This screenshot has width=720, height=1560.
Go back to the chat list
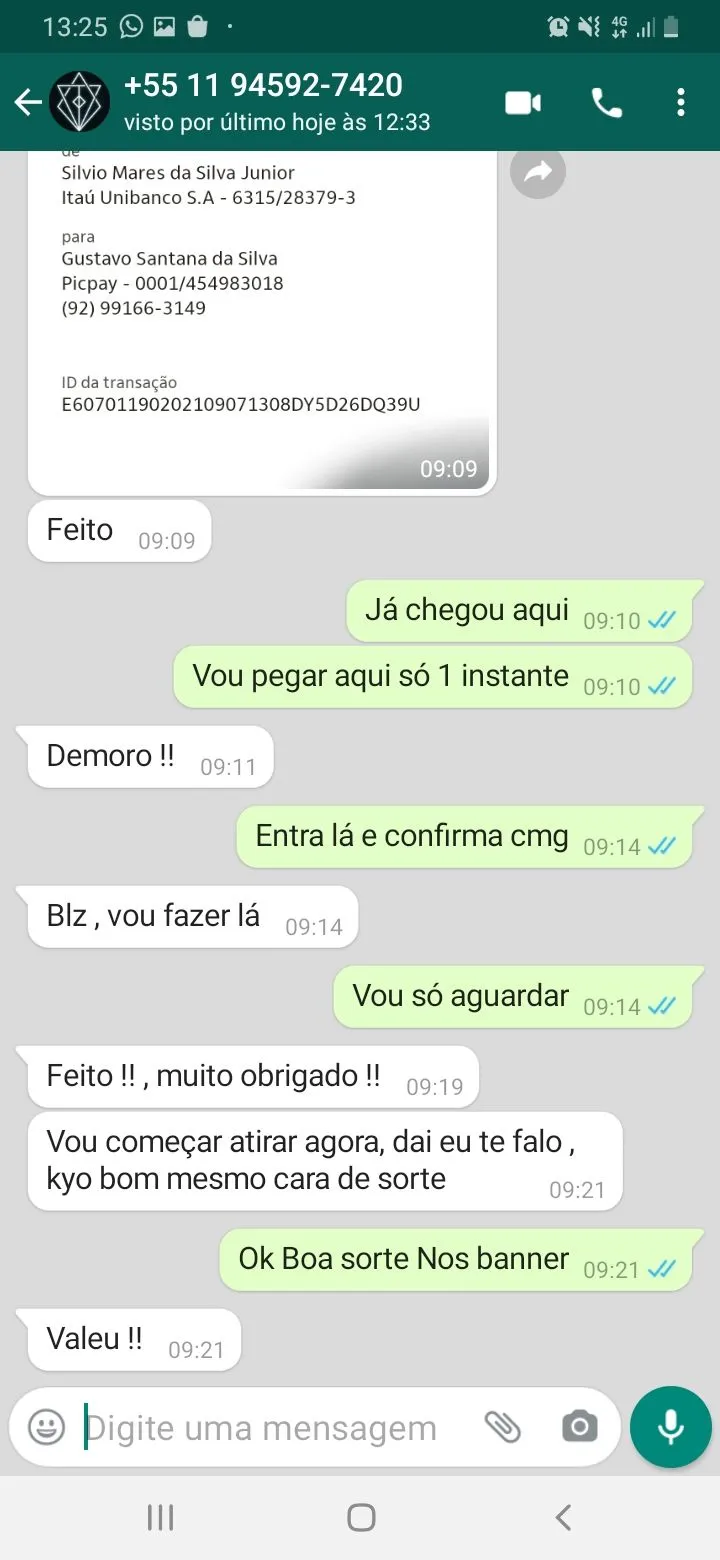pyautogui.click(x=28, y=102)
